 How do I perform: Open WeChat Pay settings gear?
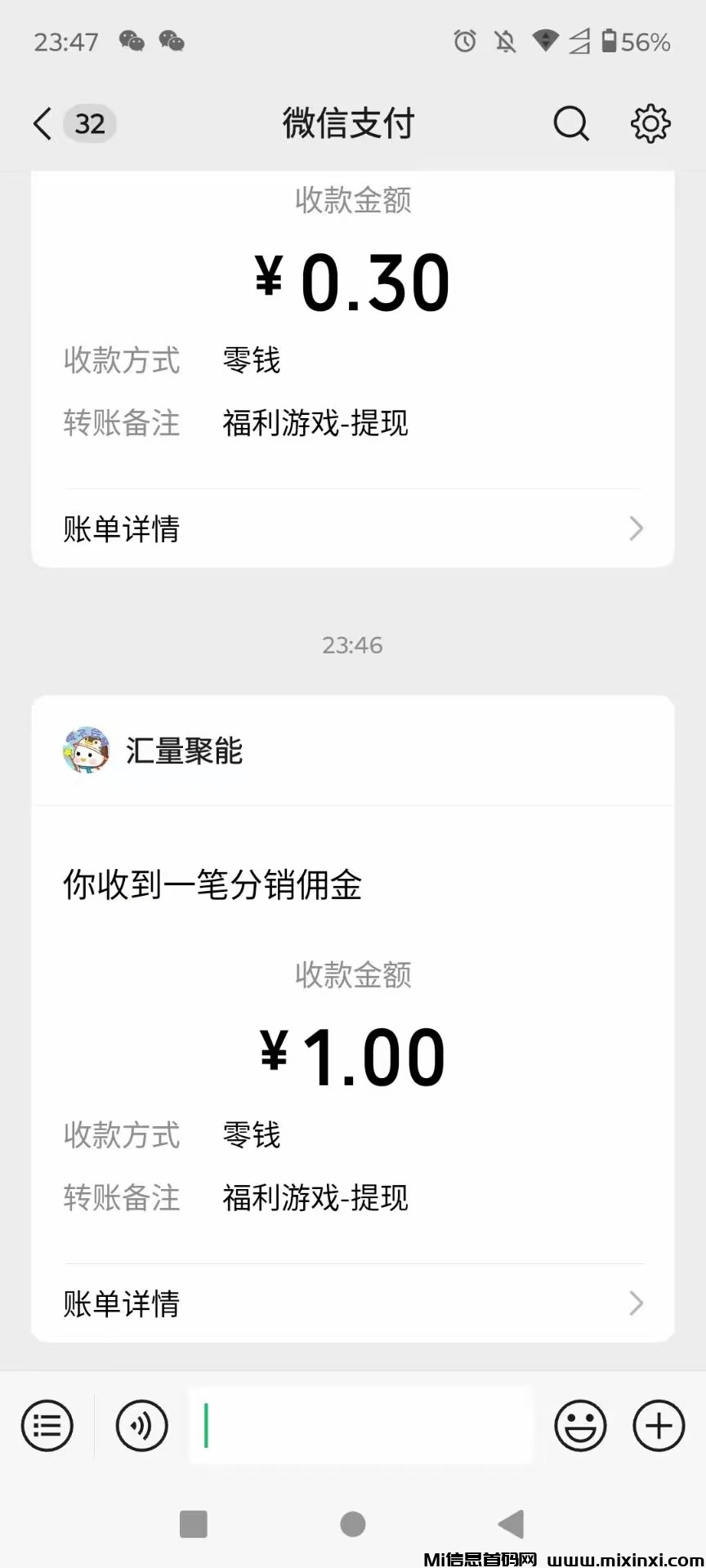pyautogui.click(x=650, y=124)
